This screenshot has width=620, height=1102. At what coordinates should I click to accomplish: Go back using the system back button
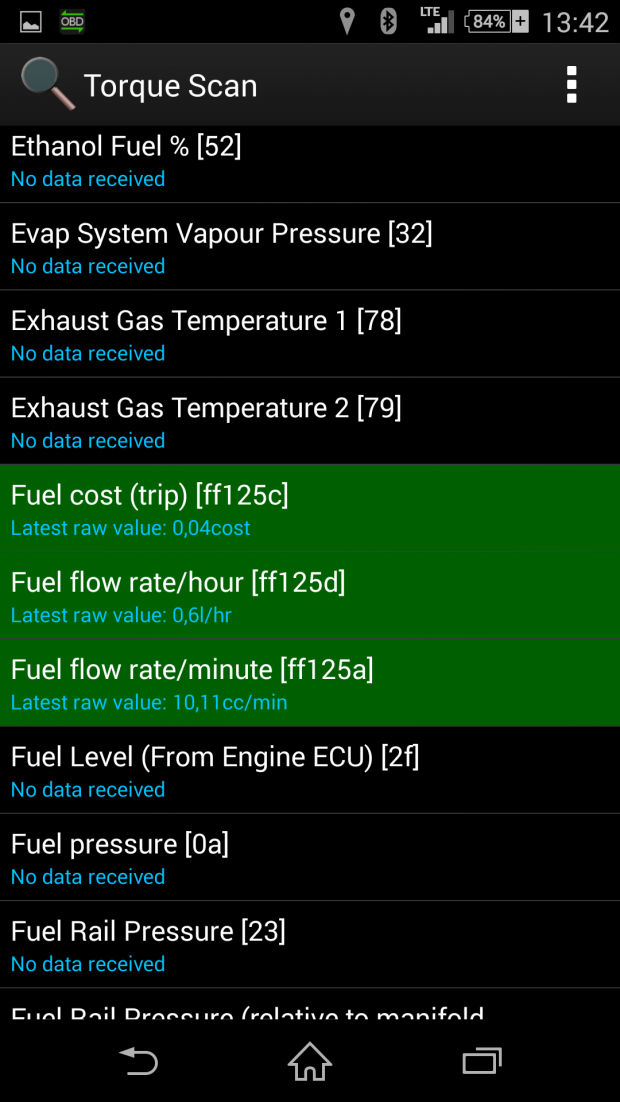[138, 1061]
